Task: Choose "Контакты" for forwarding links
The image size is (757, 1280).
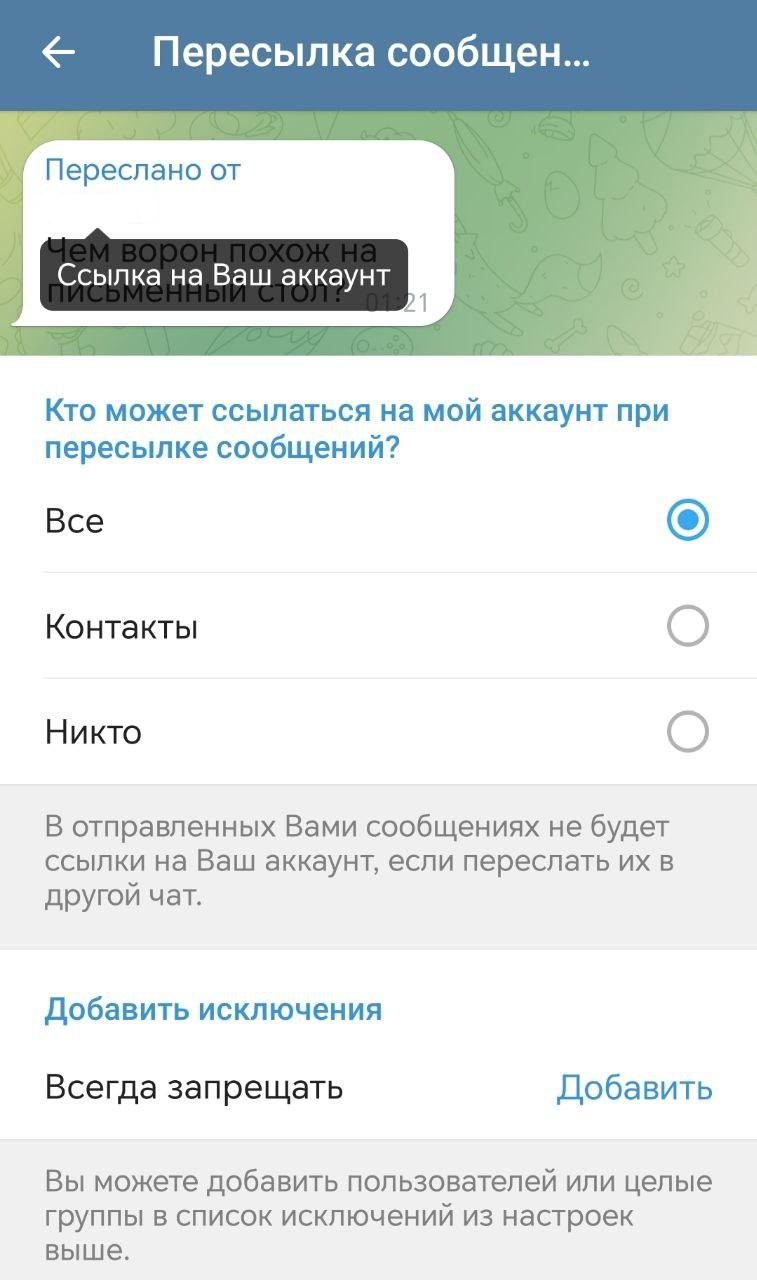Action: coord(687,627)
